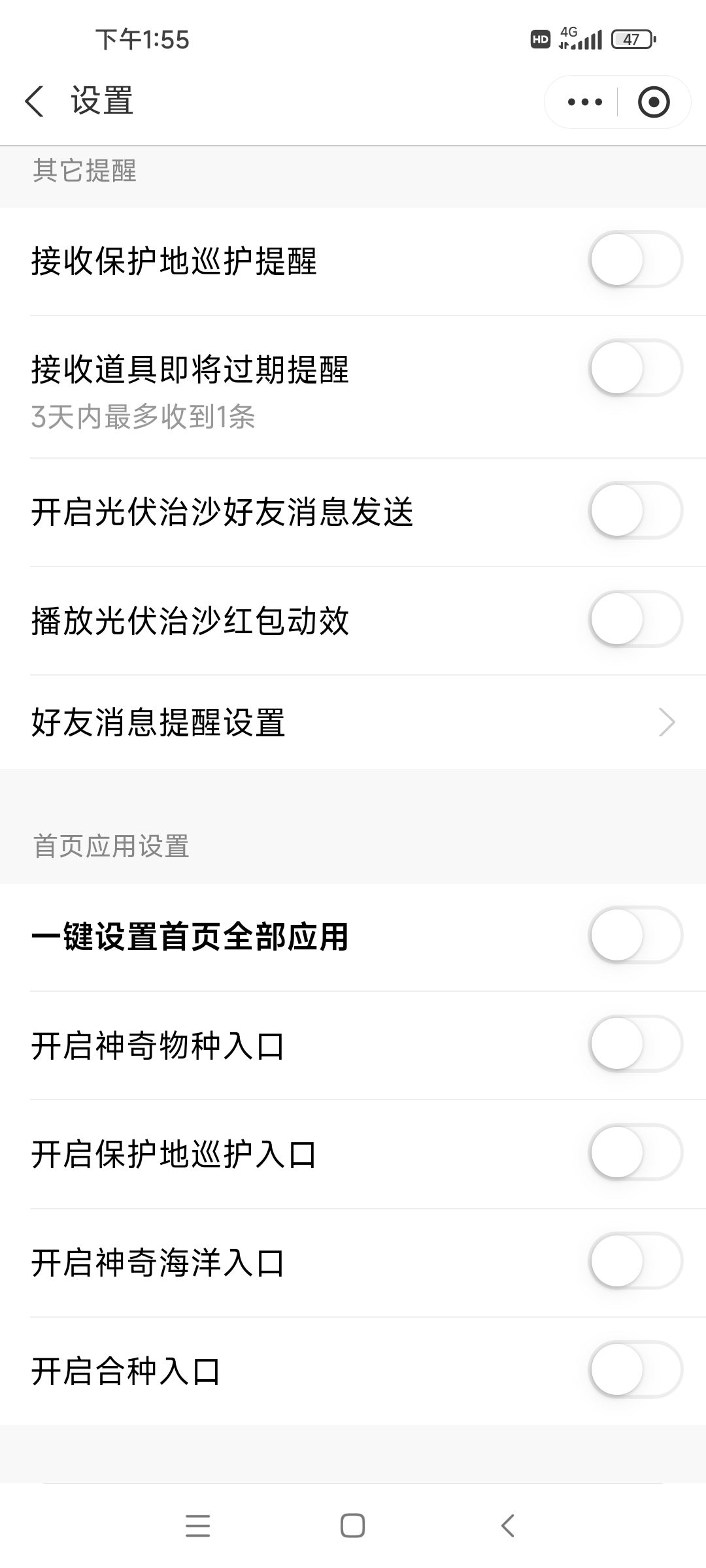Toggle 开启合种入口 switch
The width and height of the screenshot is (706, 1568).
[x=635, y=1369]
